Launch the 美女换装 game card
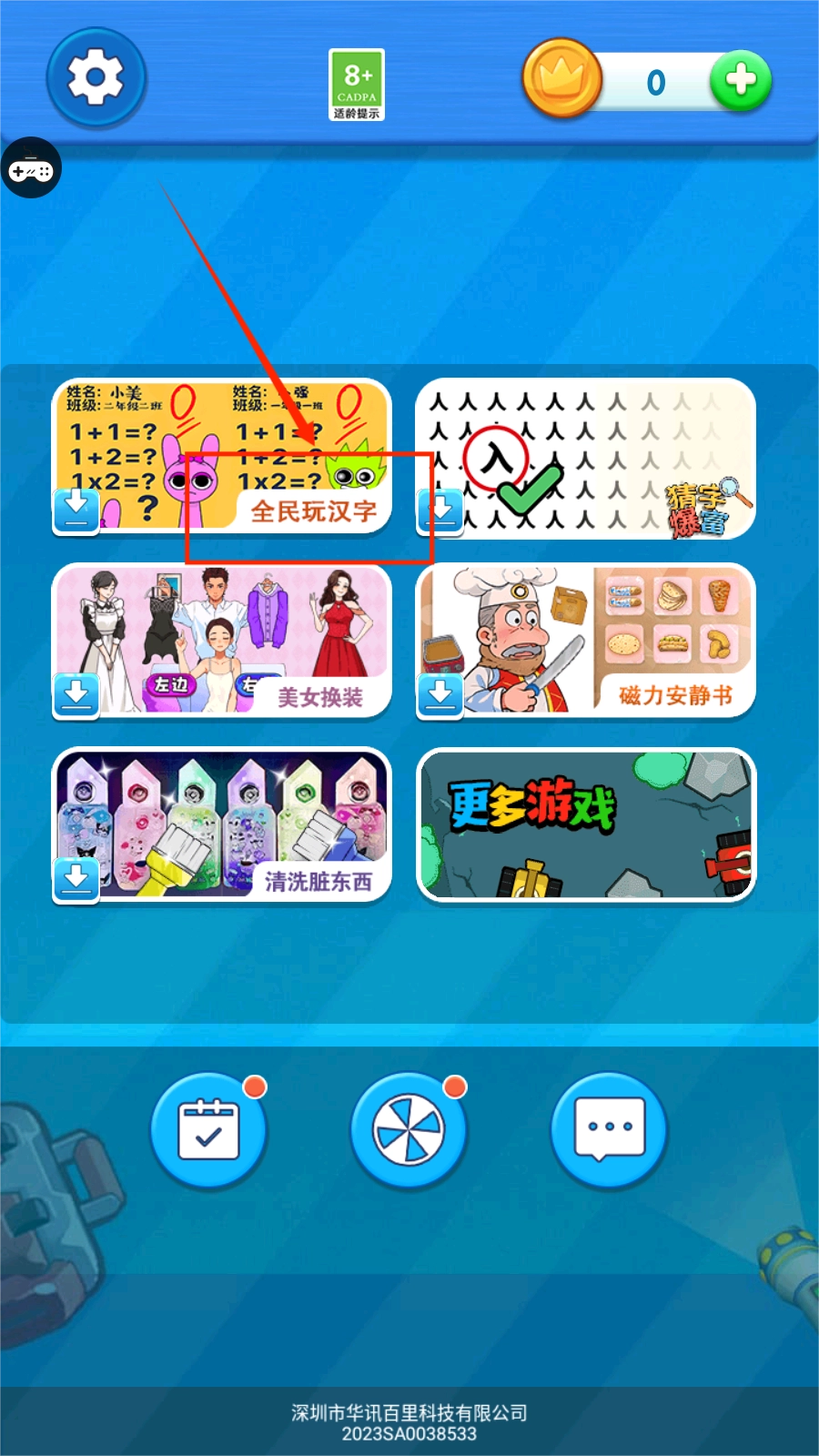 point(221,642)
